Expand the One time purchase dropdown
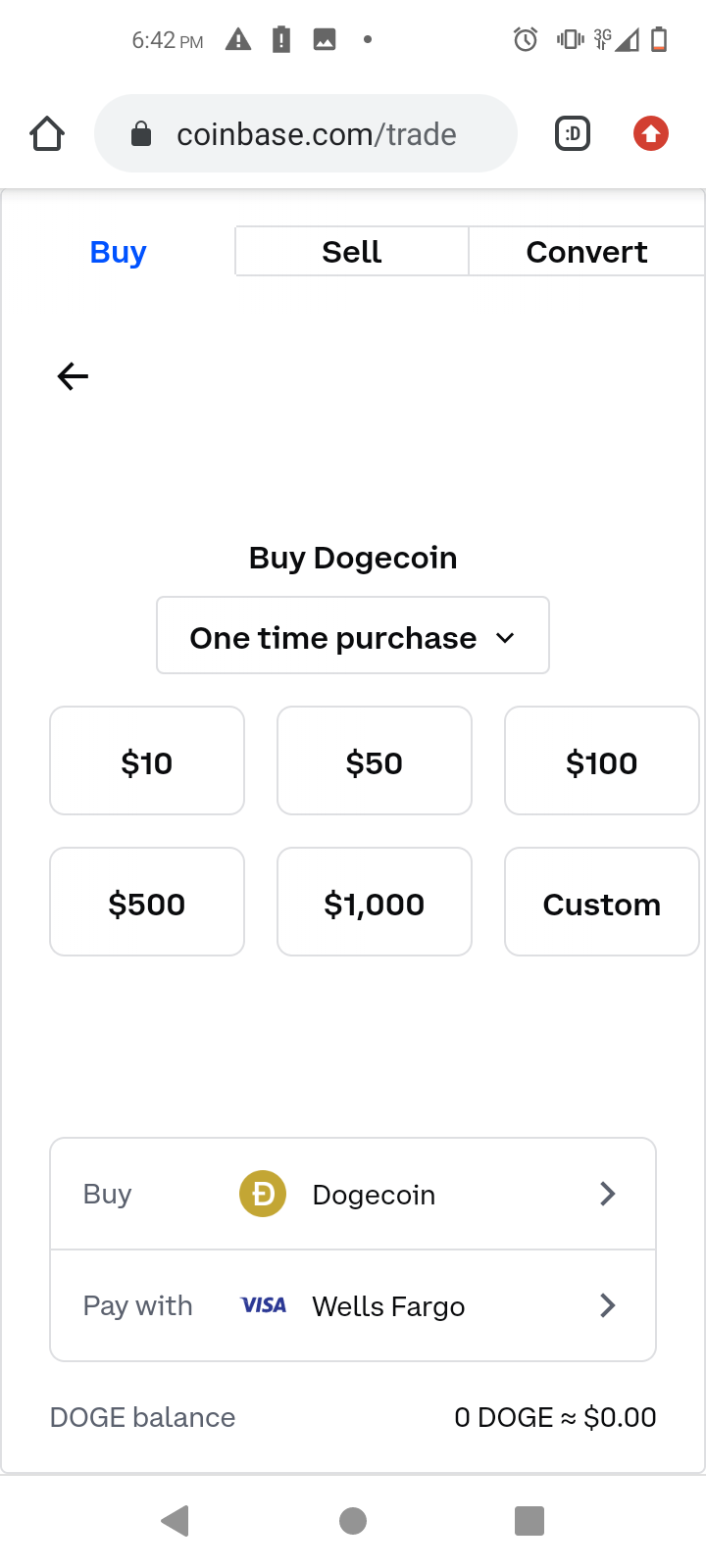 (353, 636)
